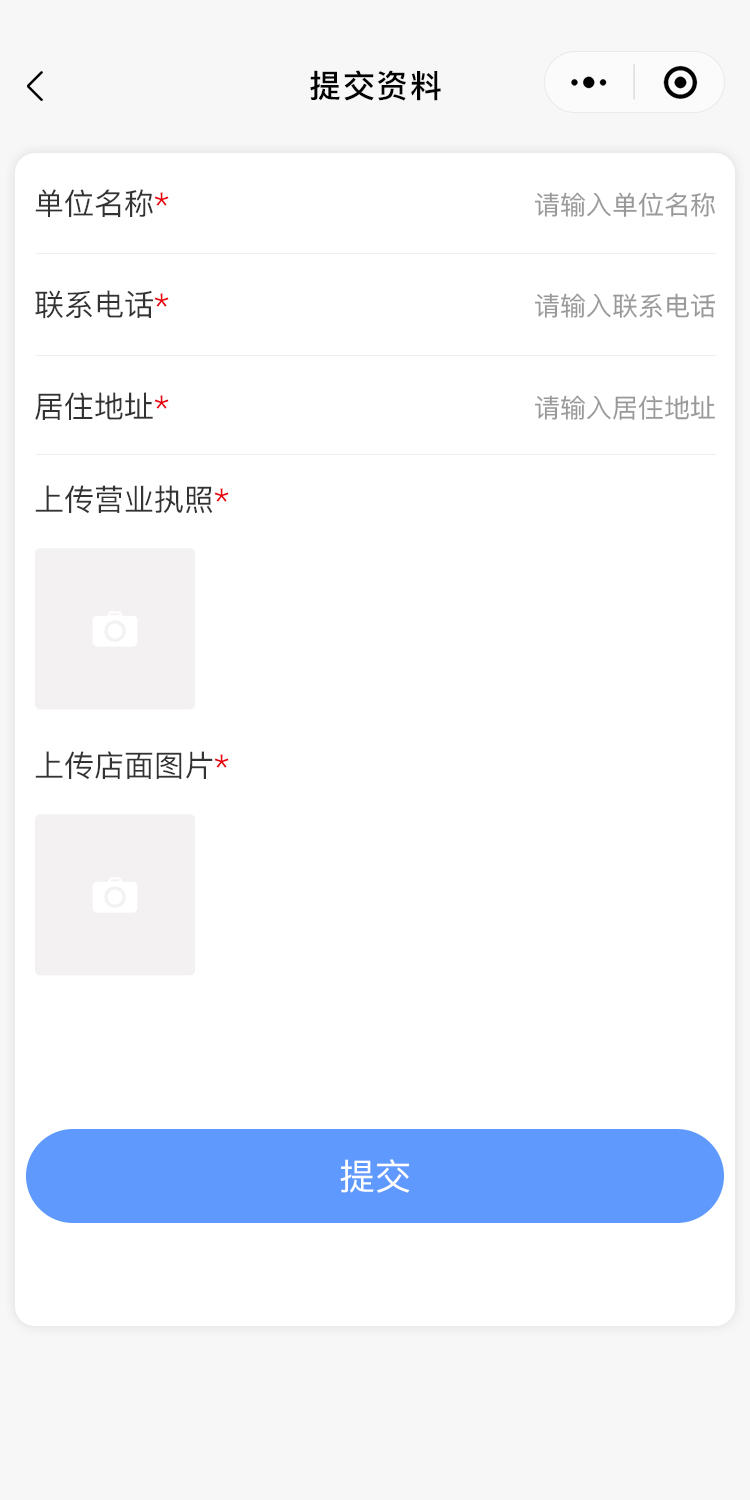Go back from the 提交资料 page
Screen dimensions: 750x1500
[x=36, y=86]
